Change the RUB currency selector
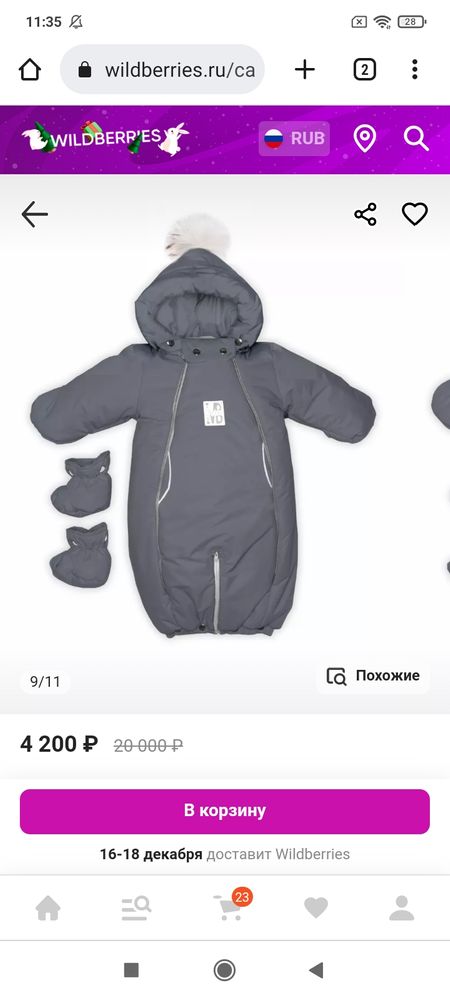 (294, 138)
